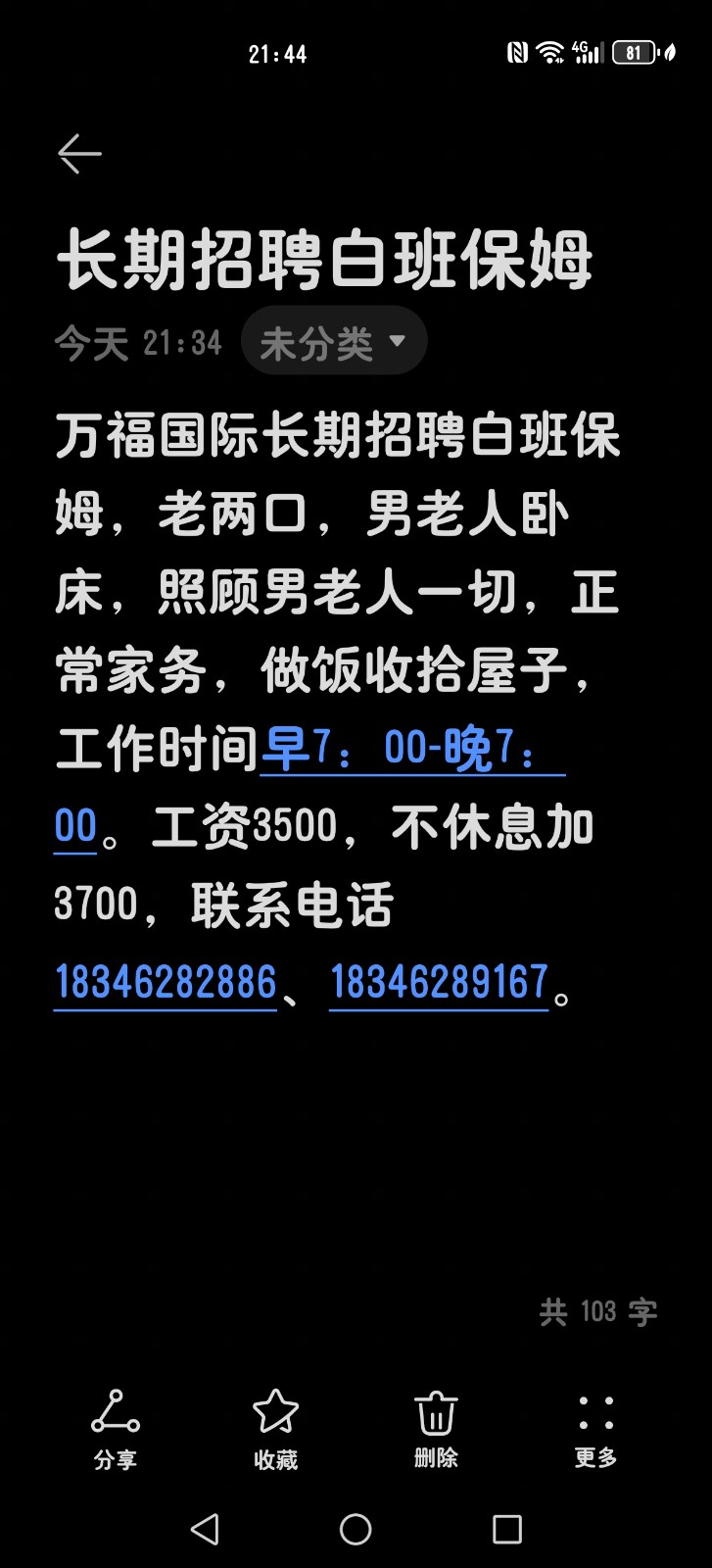Tap the phone number 18346282886
This screenshot has height=1568, width=712.
pos(166,982)
